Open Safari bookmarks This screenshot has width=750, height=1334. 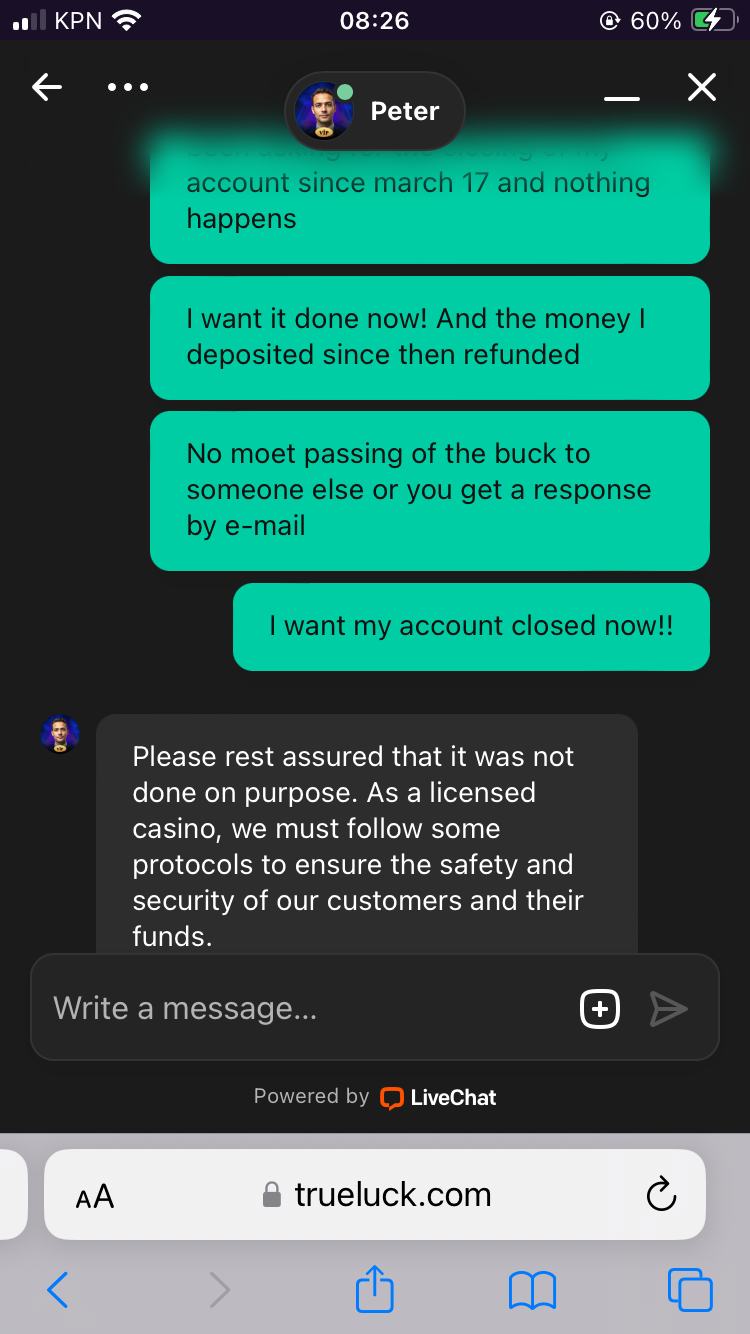pyautogui.click(x=532, y=1290)
